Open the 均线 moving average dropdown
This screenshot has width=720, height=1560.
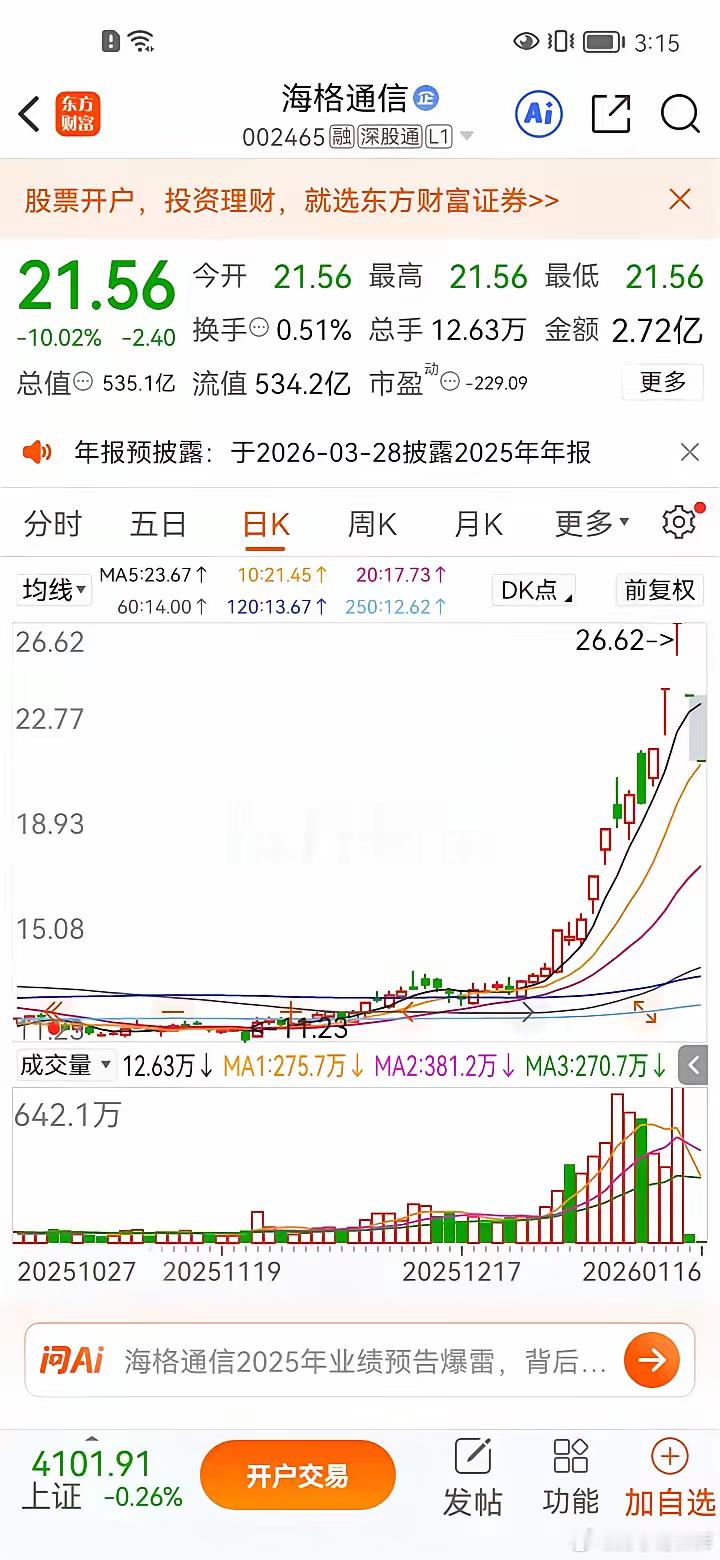coord(54,590)
